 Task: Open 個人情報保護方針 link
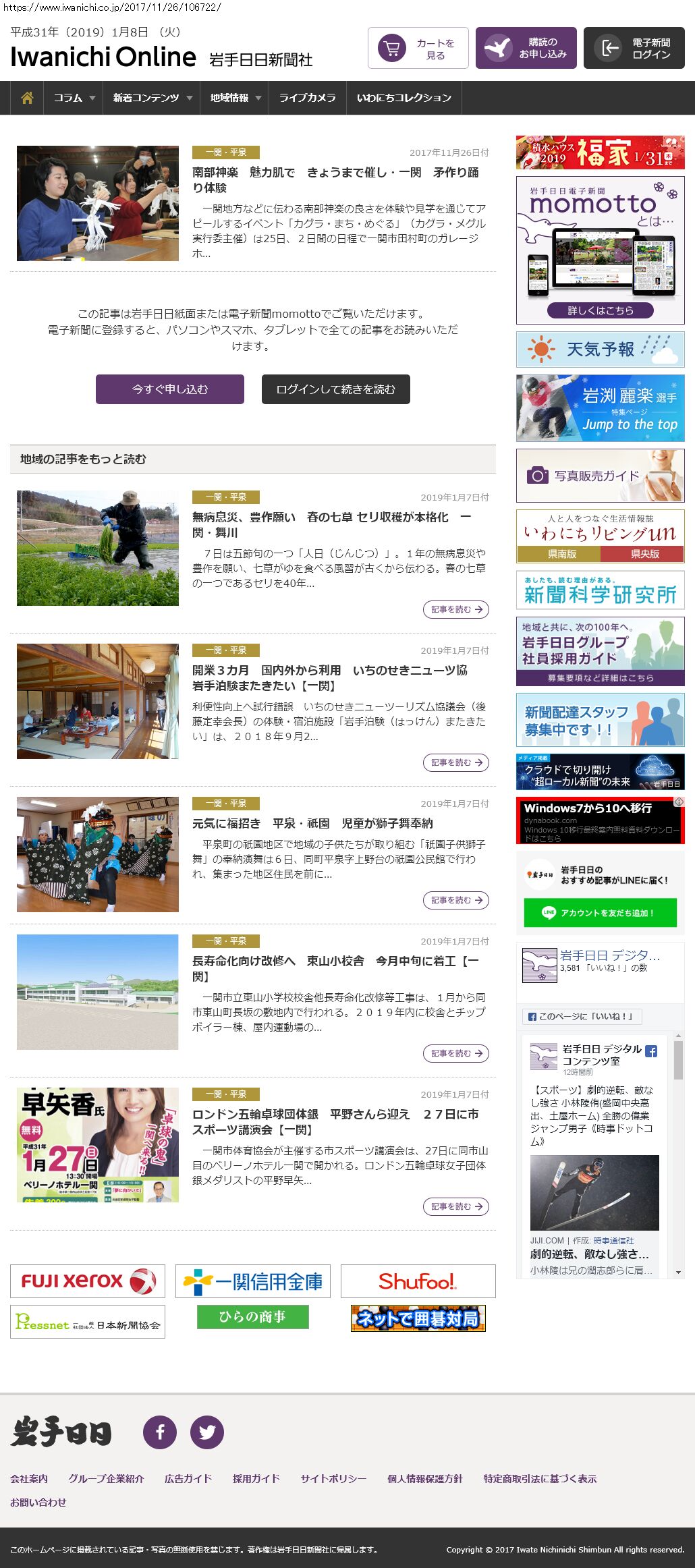point(425,1478)
